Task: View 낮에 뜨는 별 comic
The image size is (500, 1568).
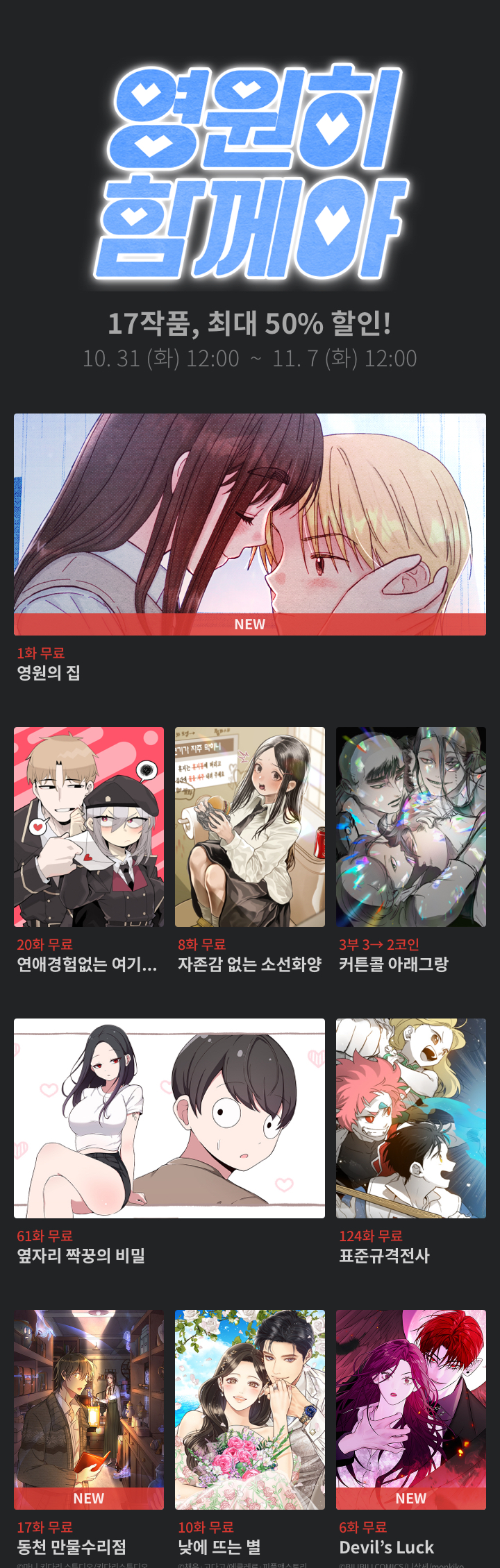Action: pos(250,1409)
